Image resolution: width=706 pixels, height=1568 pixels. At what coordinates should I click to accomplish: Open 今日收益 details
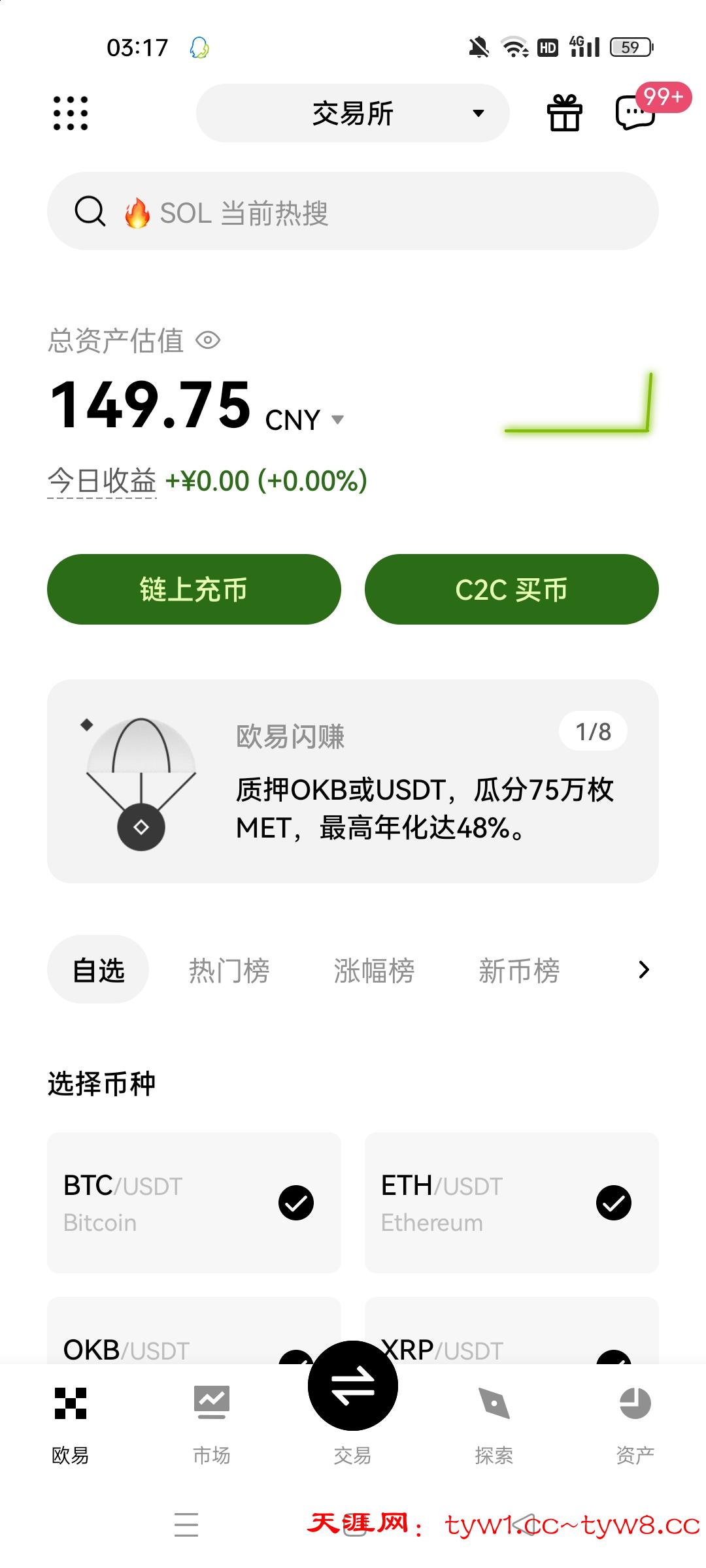coord(102,482)
